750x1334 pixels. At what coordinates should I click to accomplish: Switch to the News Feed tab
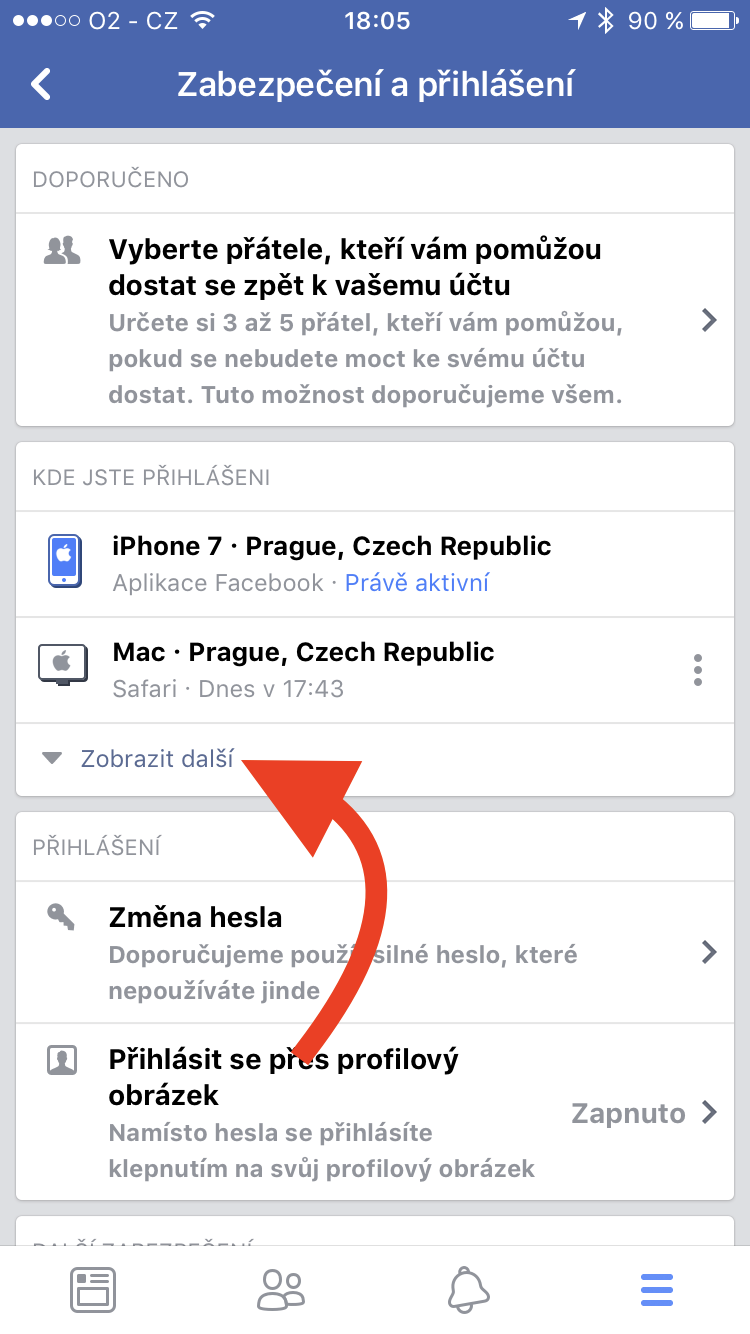tap(93, 1290)
